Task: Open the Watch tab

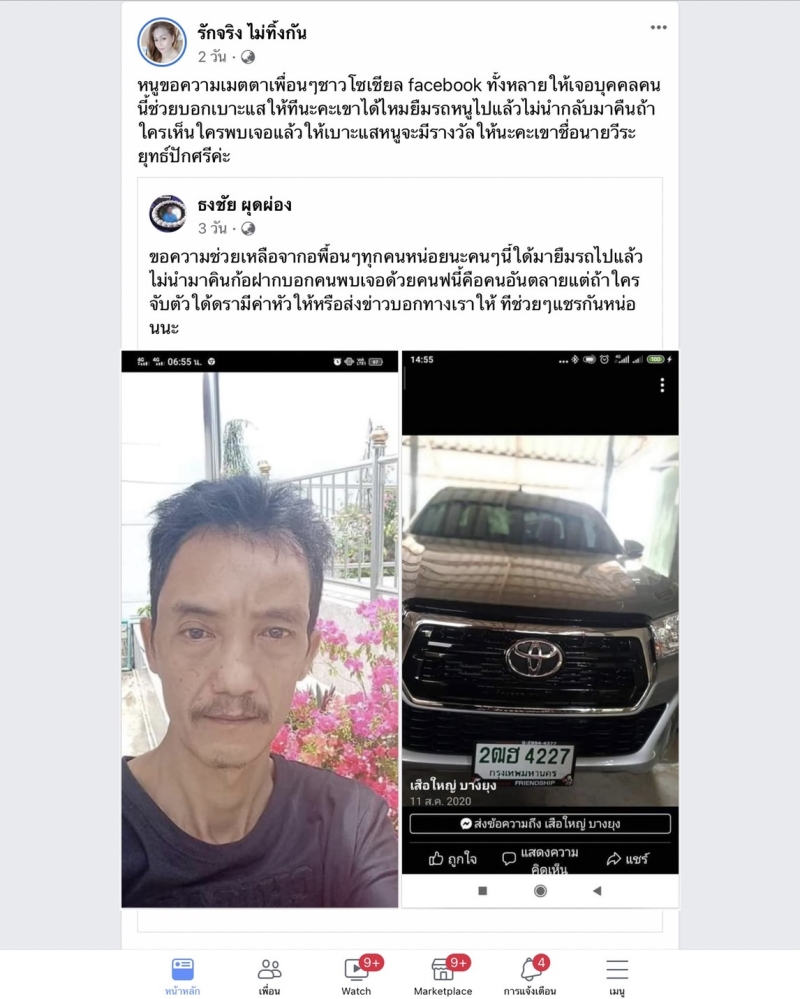Action: coord(356,975)
